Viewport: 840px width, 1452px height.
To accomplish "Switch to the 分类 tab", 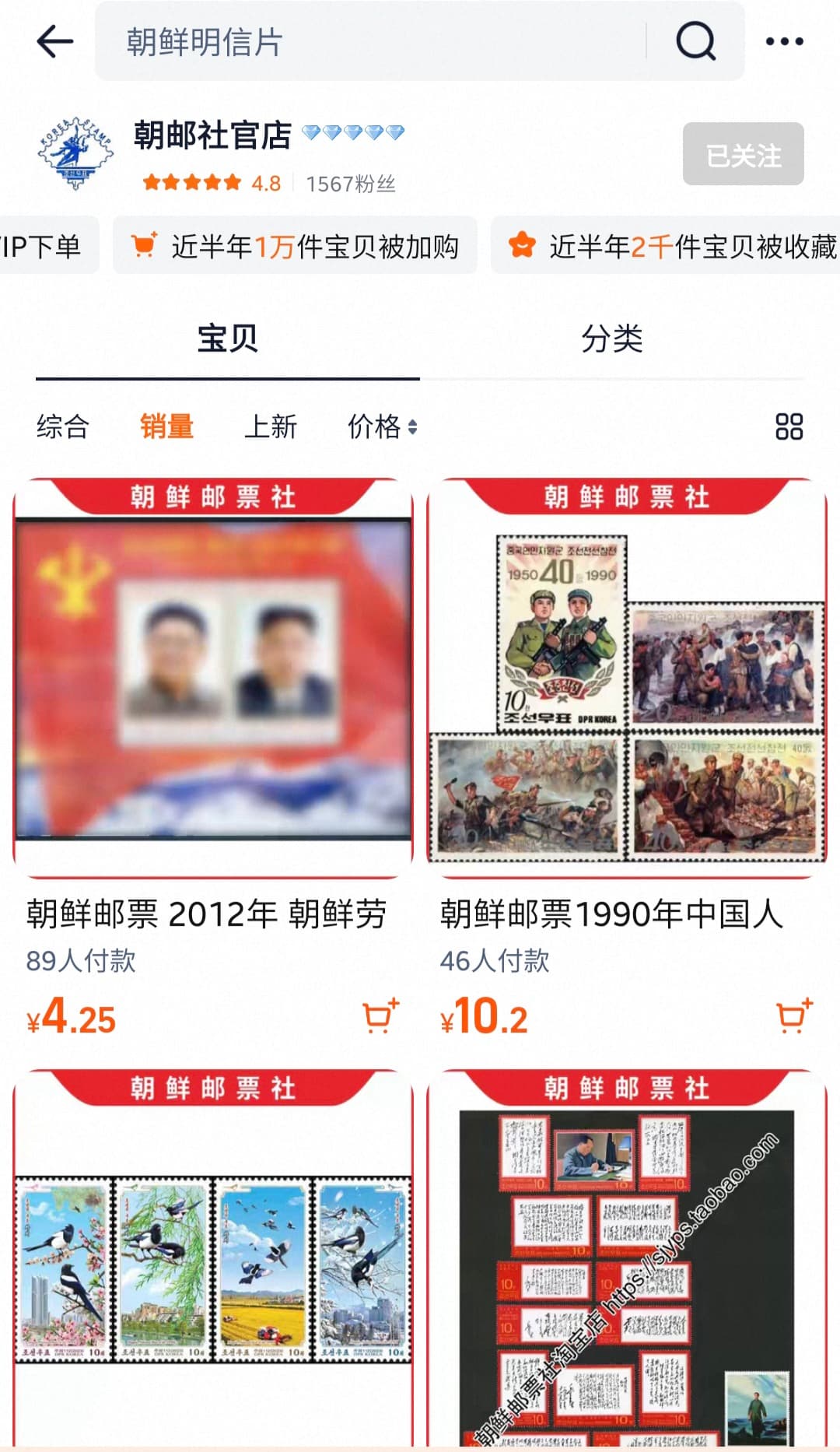I will coord(612,339).
